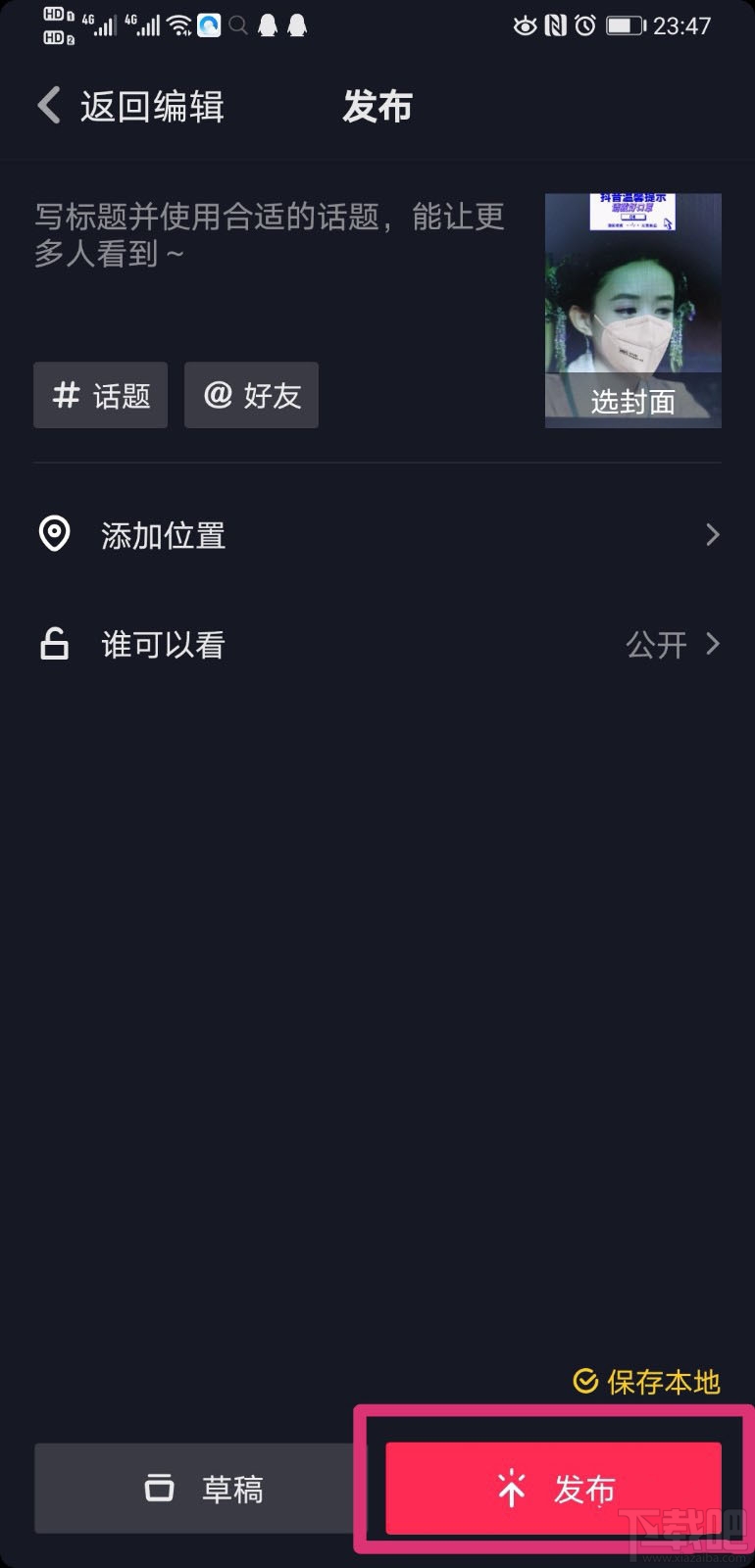Publish the video with 发布 button
755x1568 pixels.
[549, 1489]
